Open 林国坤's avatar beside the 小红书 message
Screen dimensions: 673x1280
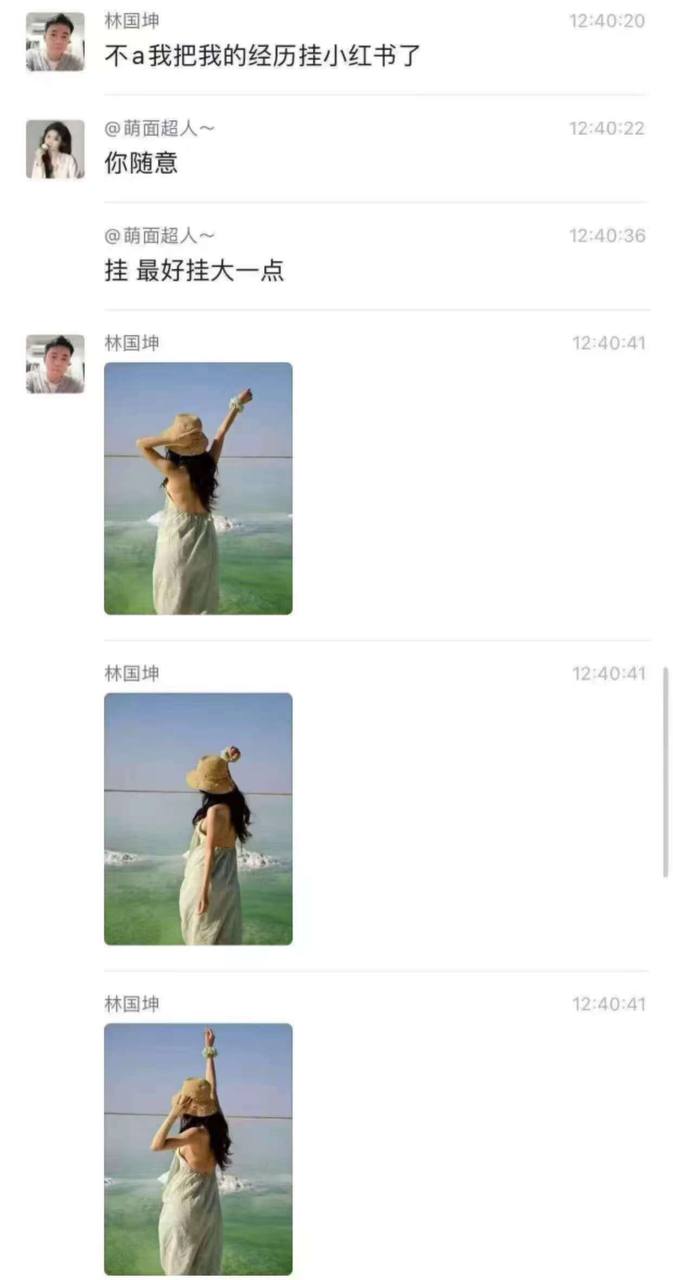tap(55, 42)
